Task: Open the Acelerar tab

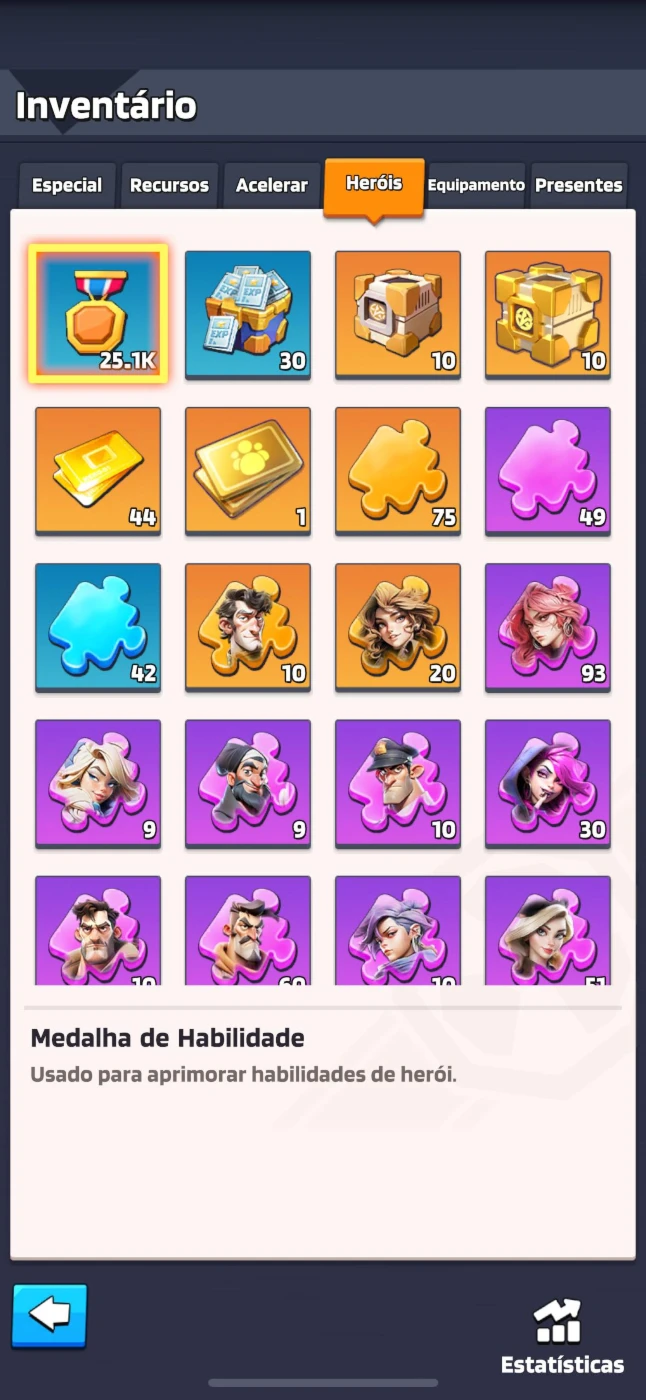Action: (272, 185)
